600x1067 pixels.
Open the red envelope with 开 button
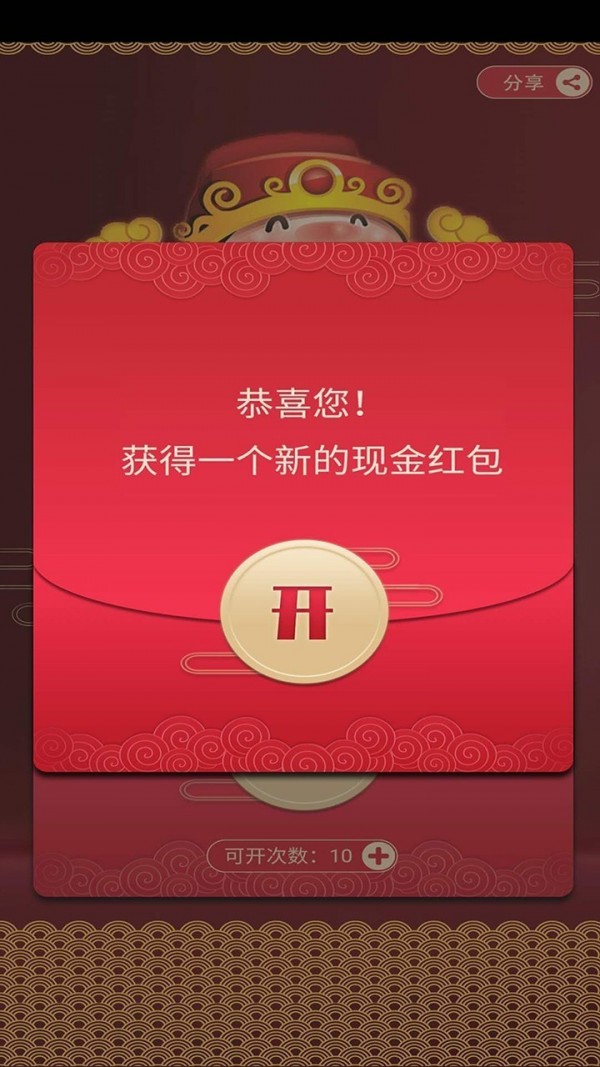point(303,613)
